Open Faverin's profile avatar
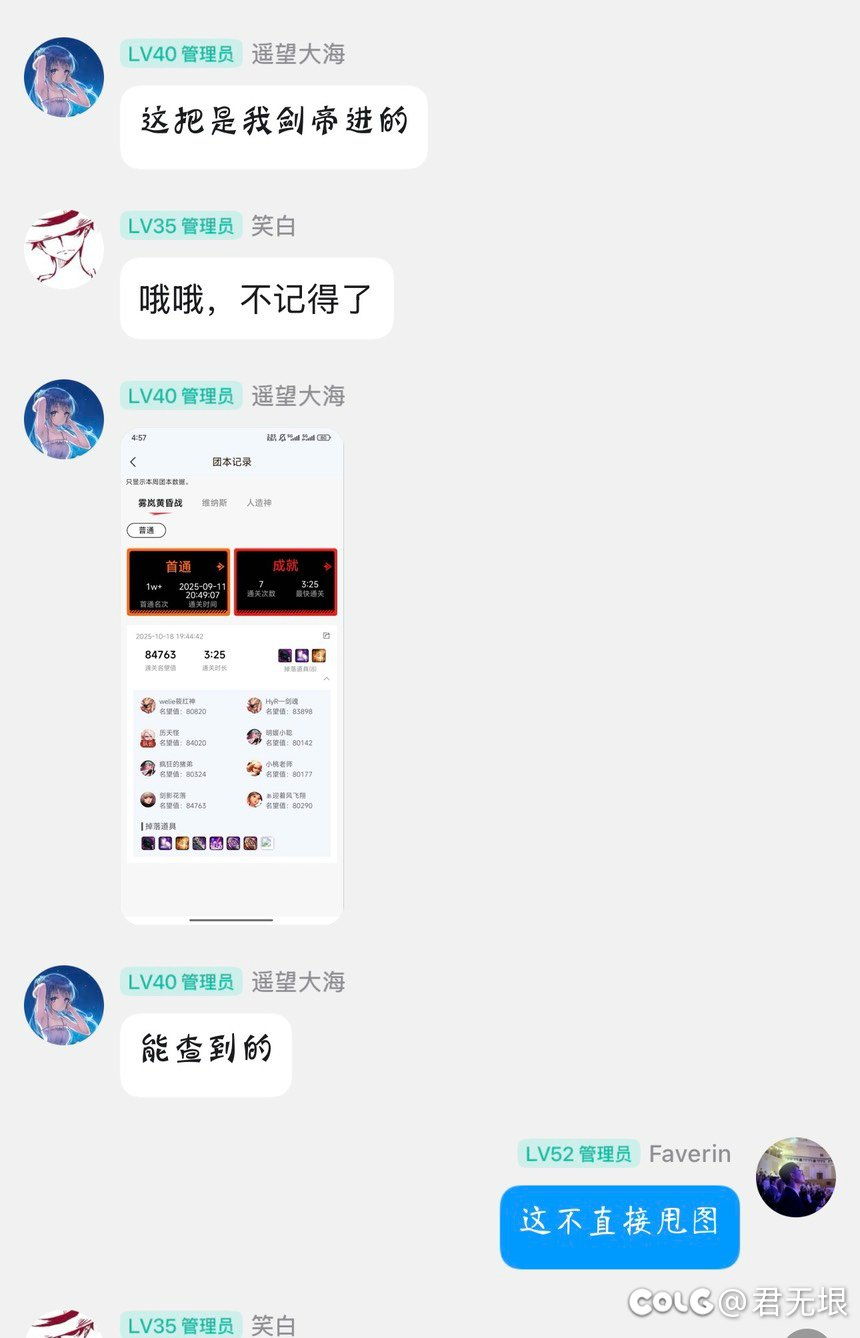 click(x=795, y=1177)
